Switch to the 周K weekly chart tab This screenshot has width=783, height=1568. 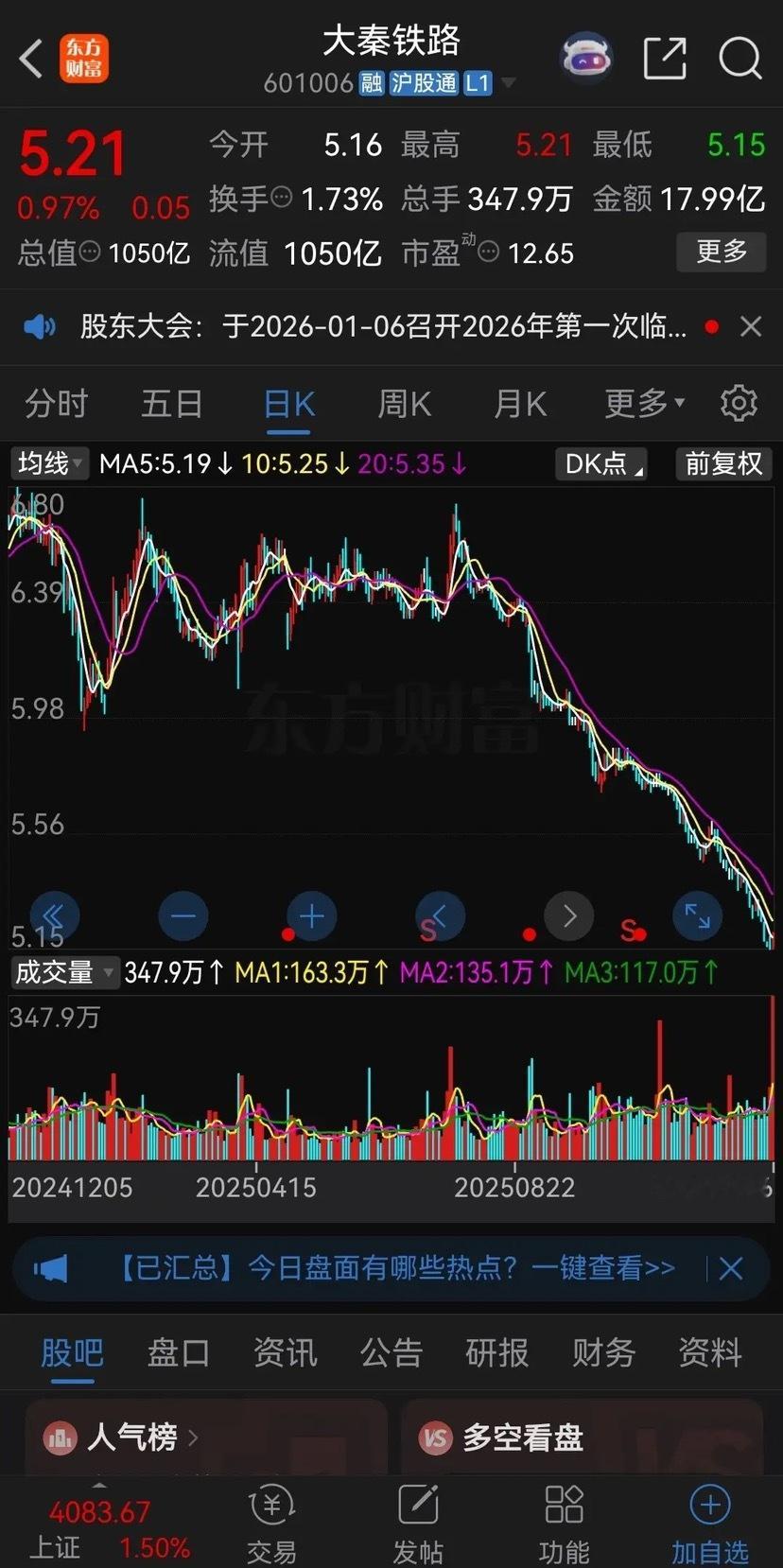pyautogui.click(x=403, y=403)
